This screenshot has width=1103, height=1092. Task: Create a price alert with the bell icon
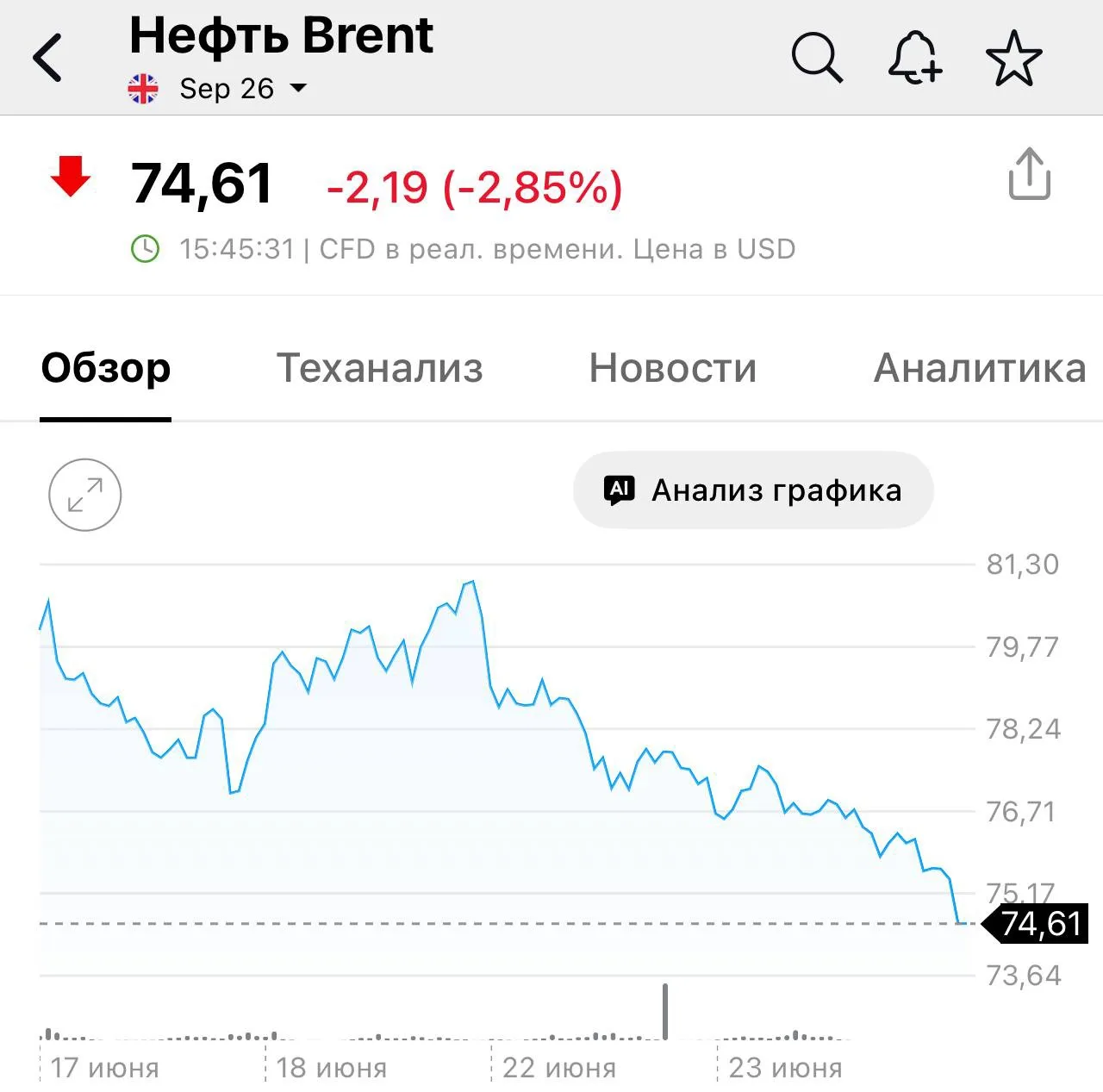pos(915,58)
